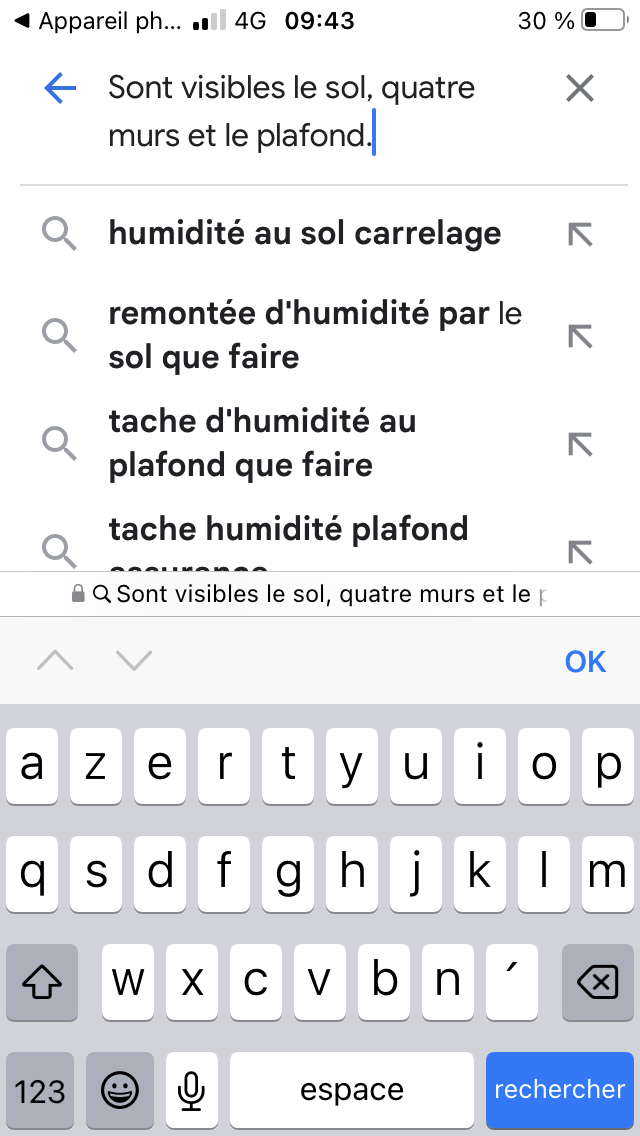Switch to the 123 numeric keyboard
640x1136 pixels.
(x=40, y=1090)
